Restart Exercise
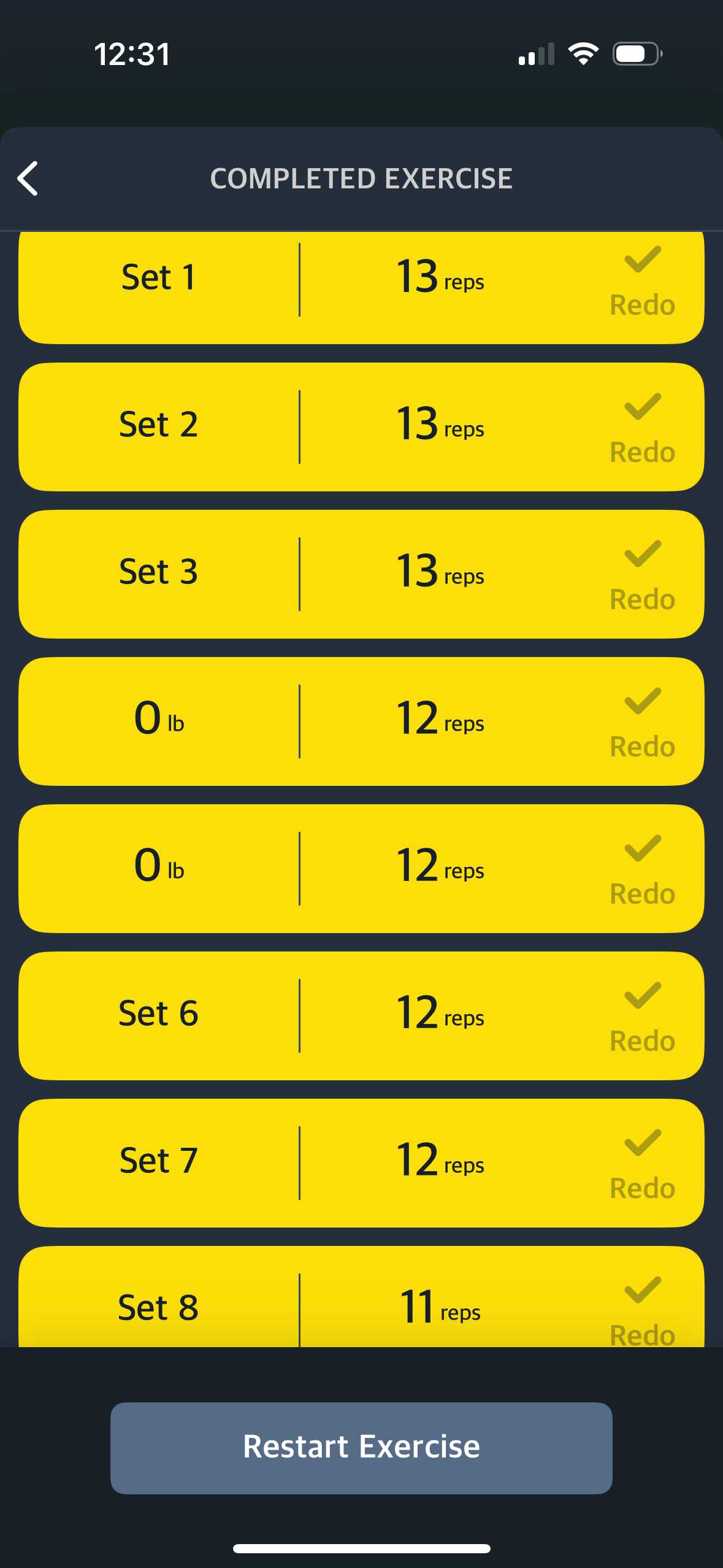 (x=361, y=1447)
